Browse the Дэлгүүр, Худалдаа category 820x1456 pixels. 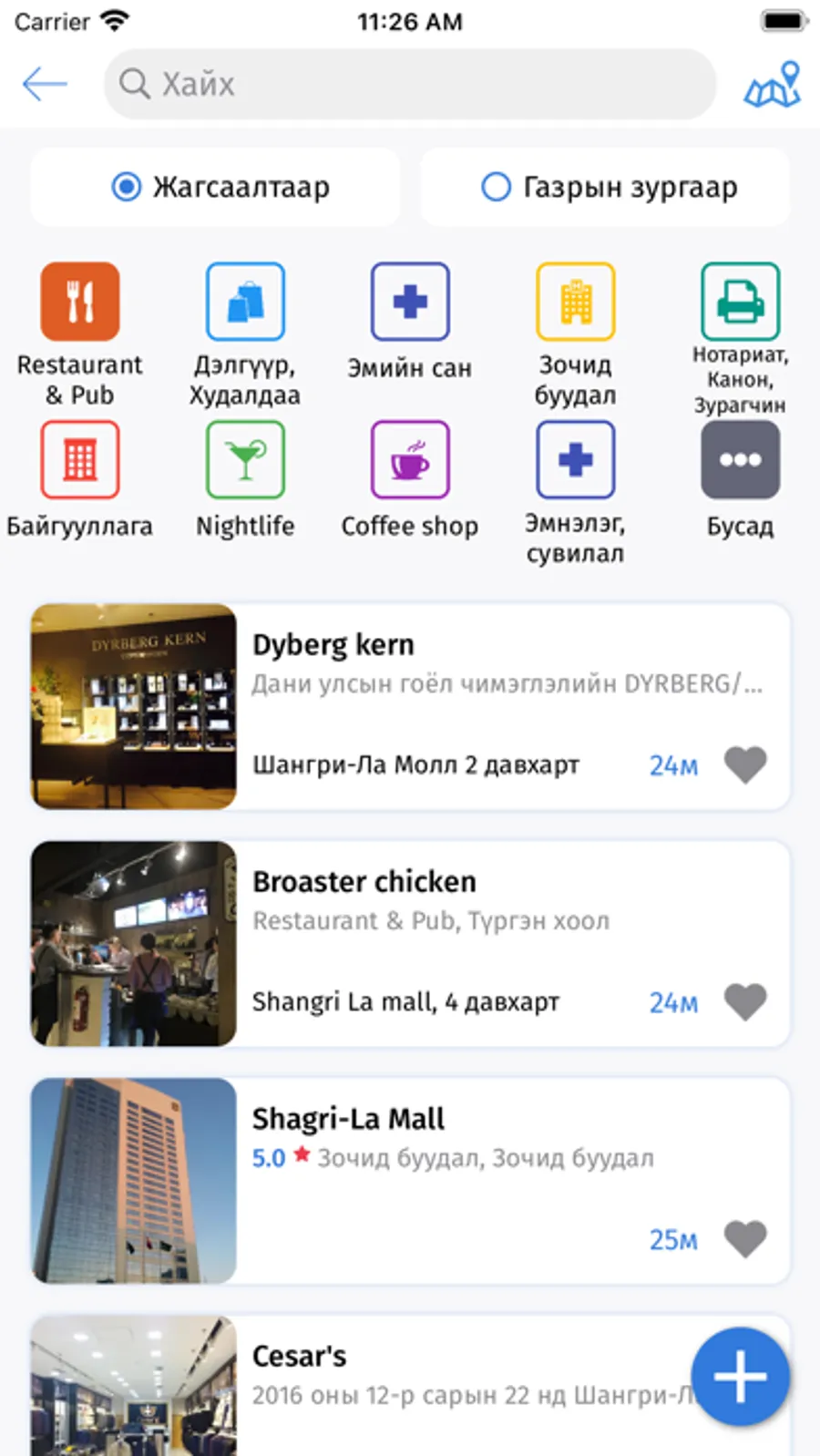tap(245, 302)
